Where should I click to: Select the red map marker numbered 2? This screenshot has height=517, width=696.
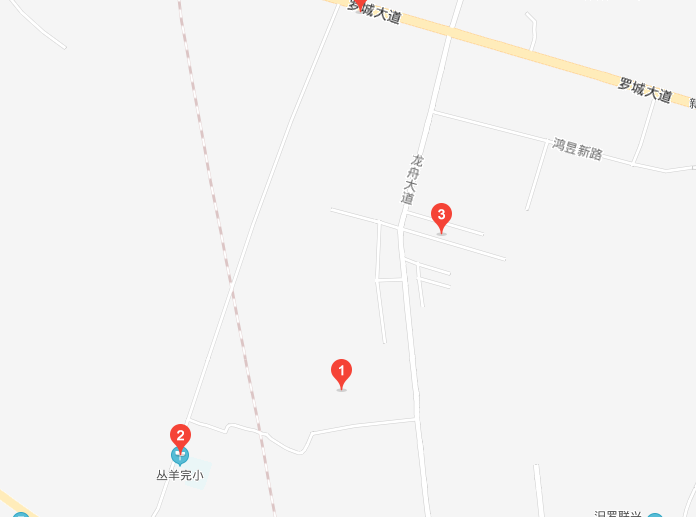[x=180, y=436]
